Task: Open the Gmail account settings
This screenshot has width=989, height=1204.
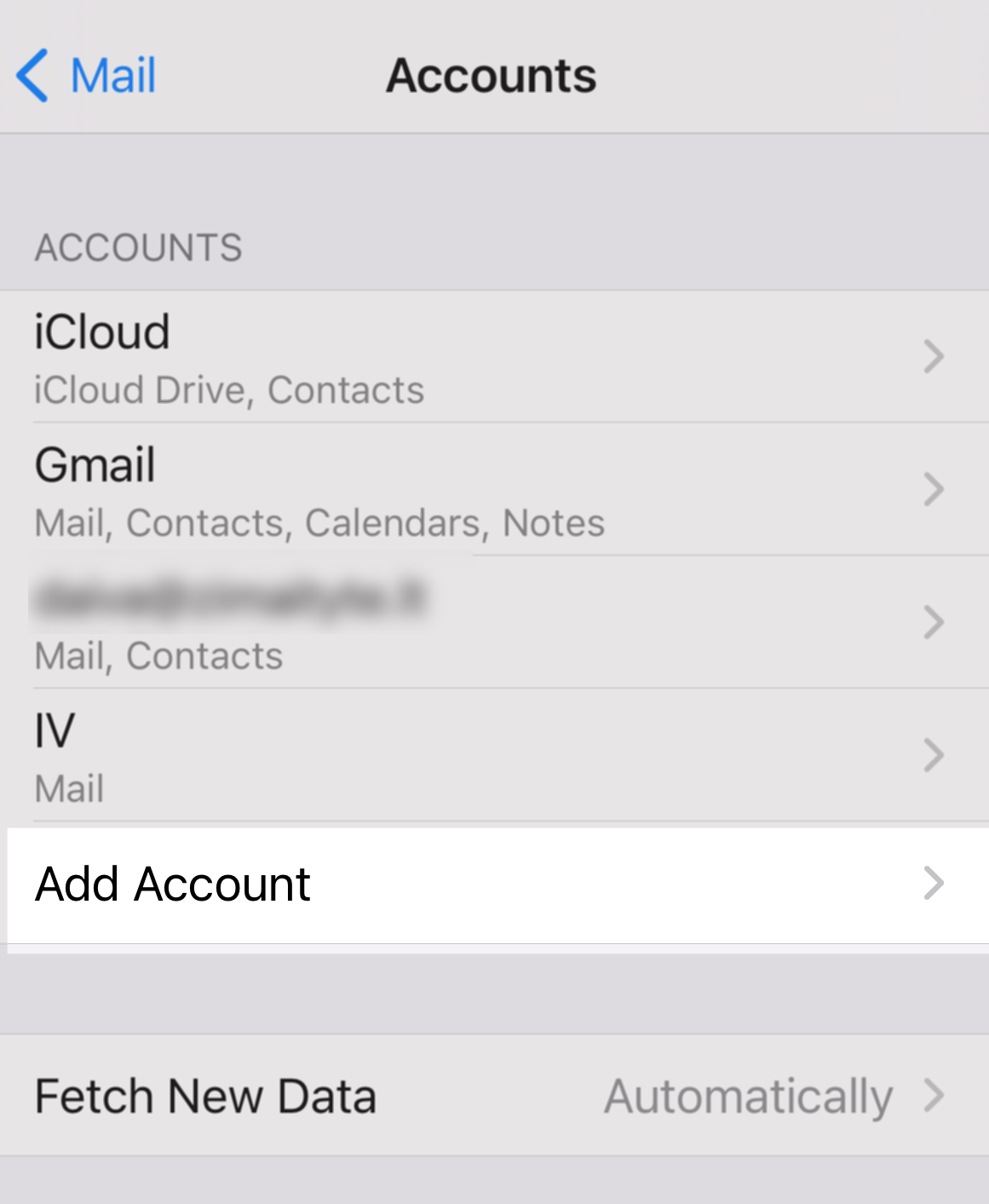Action: click(x=494, y=490)
